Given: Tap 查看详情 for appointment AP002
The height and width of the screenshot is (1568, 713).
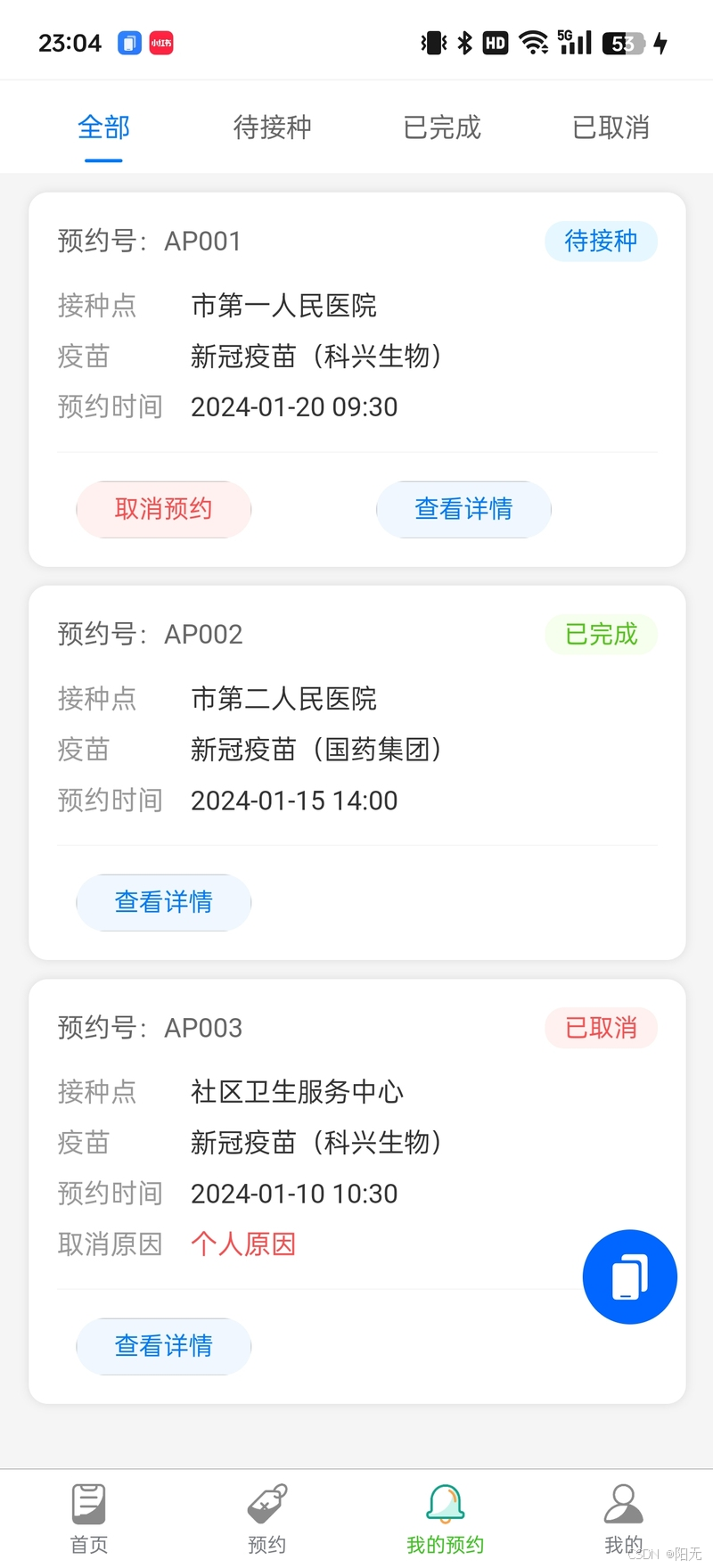Looking at the screenshot, I should [x=164, y=902].
